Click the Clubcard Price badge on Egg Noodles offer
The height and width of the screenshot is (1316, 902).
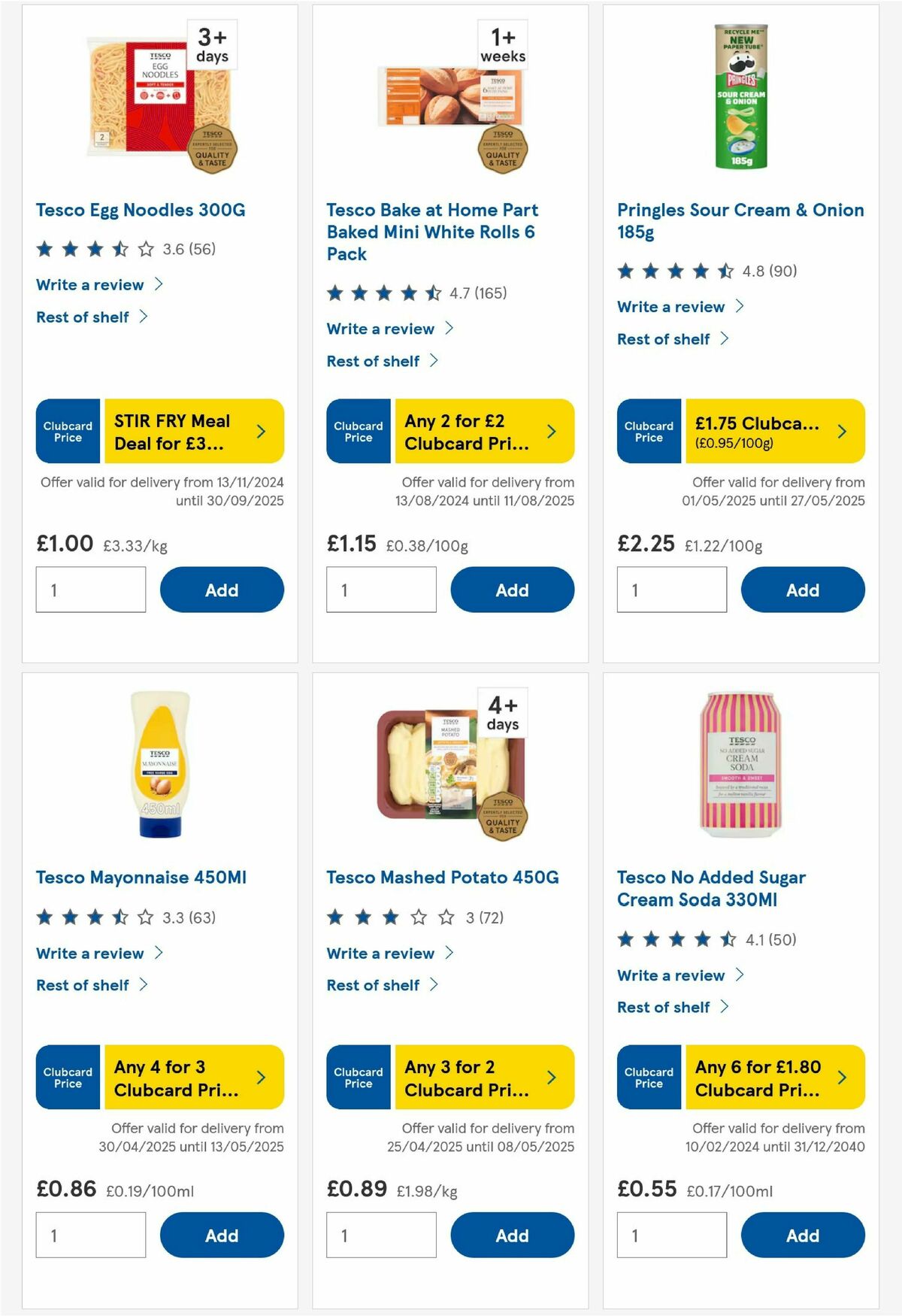tap(67, 431)
